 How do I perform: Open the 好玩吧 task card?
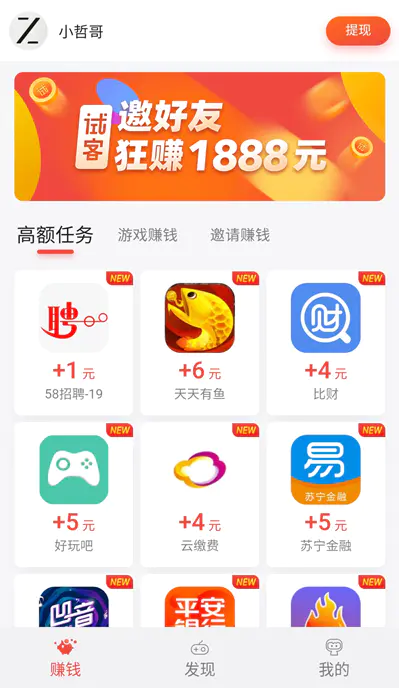(x=74, y=494)
